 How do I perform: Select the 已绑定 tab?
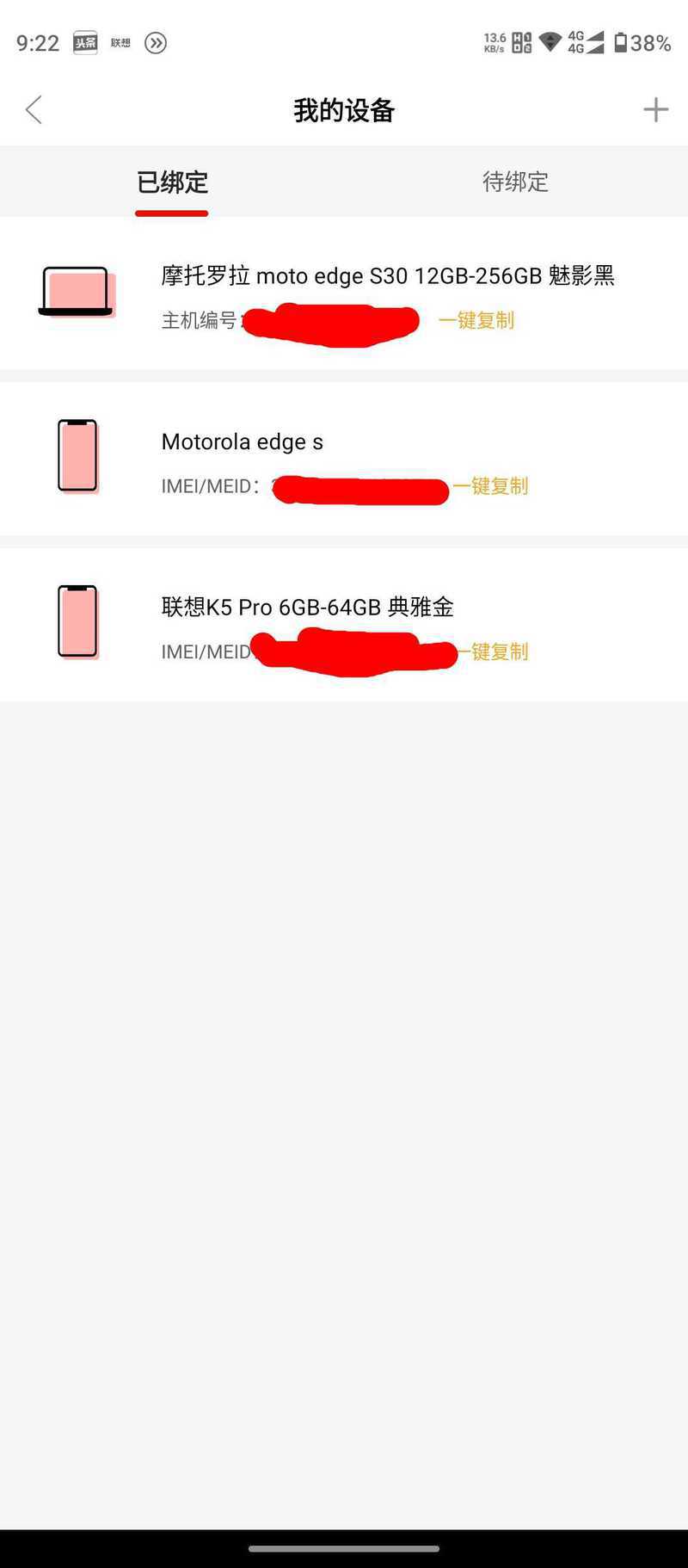tap(172, 182)
